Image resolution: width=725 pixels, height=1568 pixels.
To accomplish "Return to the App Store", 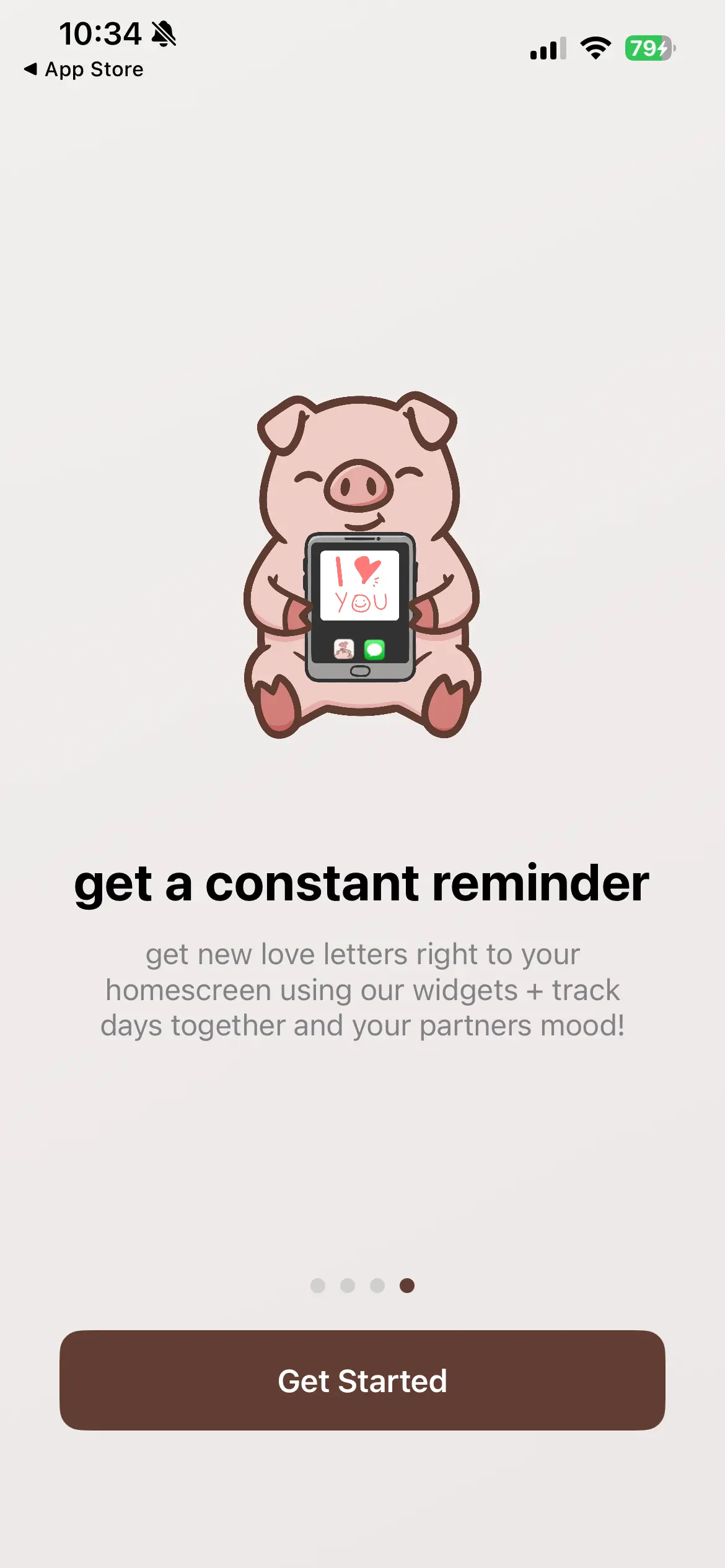I will [x=84, y=69].
